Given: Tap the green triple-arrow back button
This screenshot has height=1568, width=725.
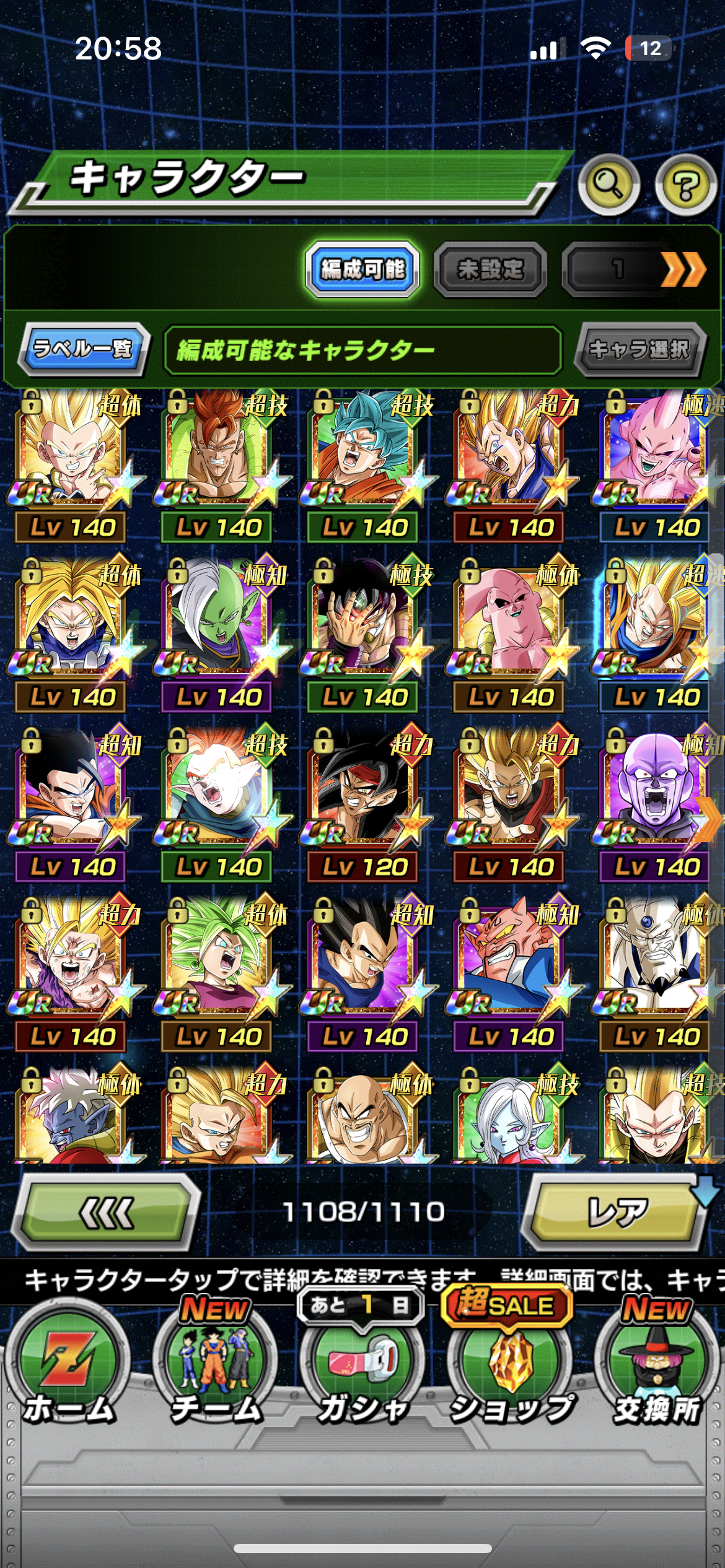Looking at the screenshot, I should pyautogui.click(x=107, y=1213).
